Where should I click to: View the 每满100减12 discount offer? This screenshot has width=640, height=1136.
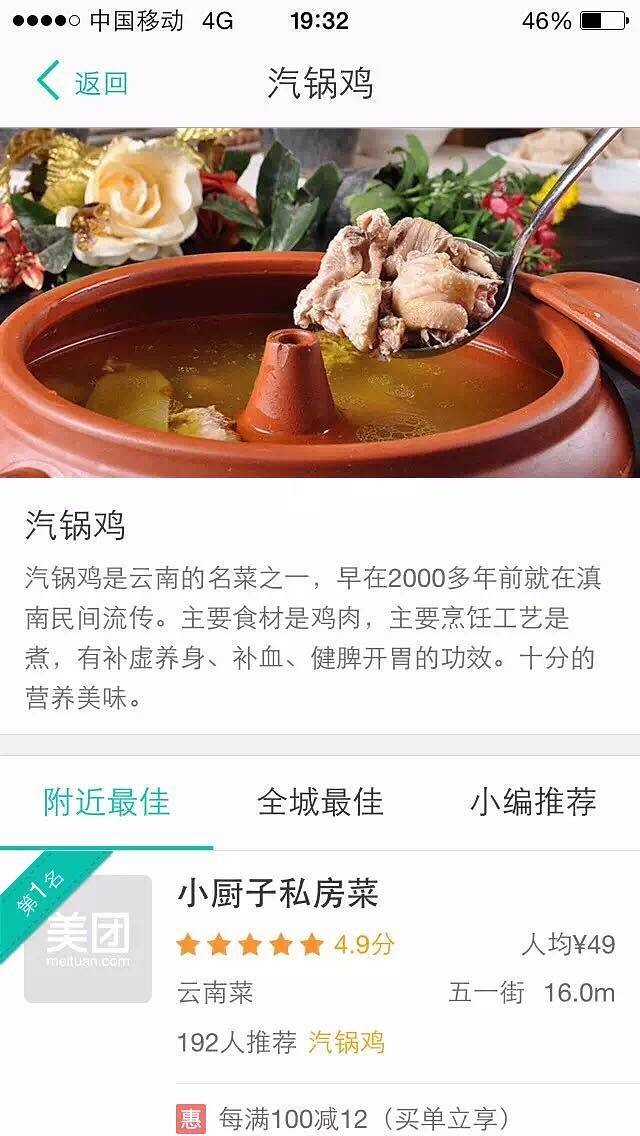coord(364,1117)
